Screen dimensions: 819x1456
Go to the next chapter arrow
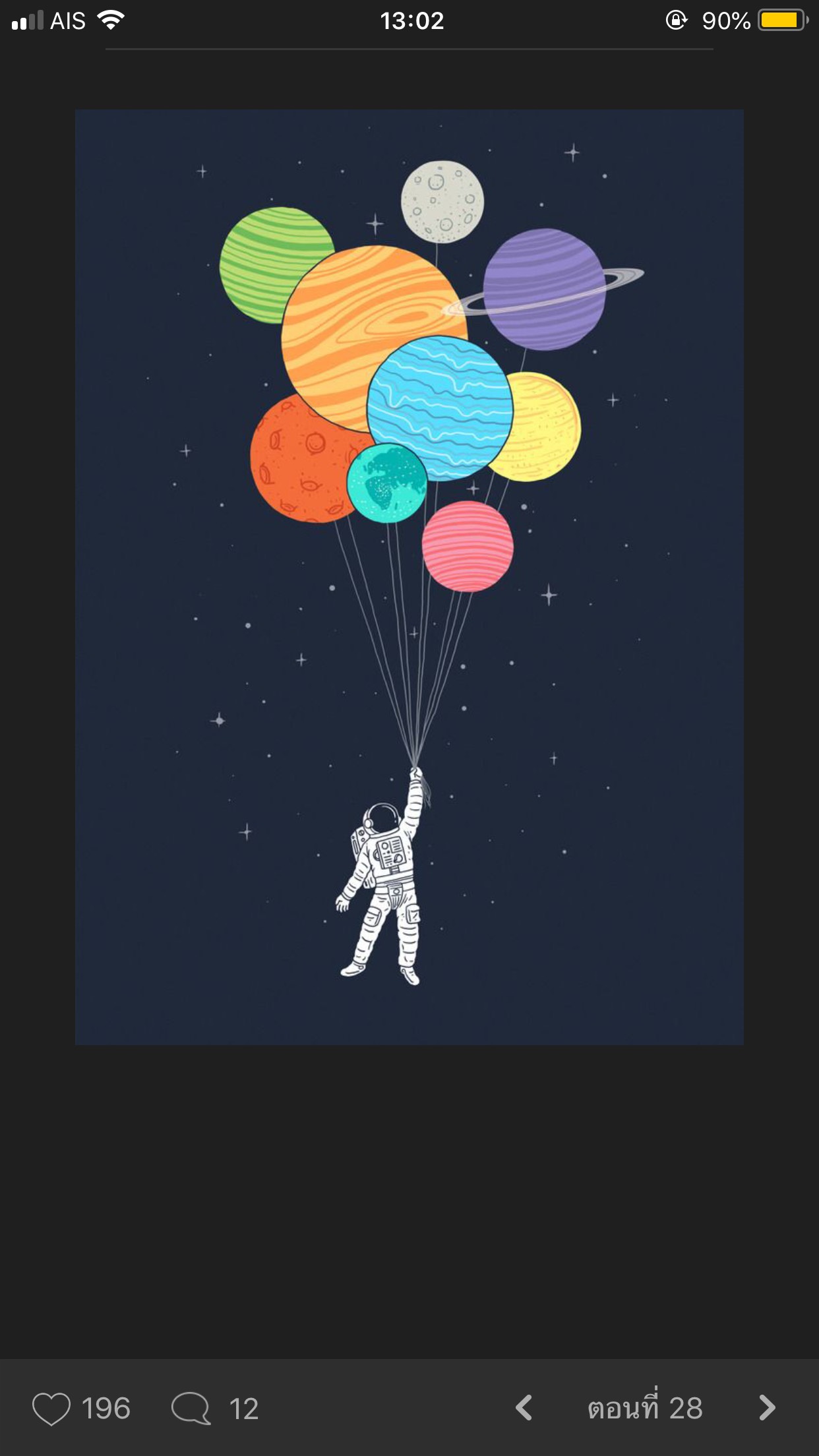[x=767, y=1407]
